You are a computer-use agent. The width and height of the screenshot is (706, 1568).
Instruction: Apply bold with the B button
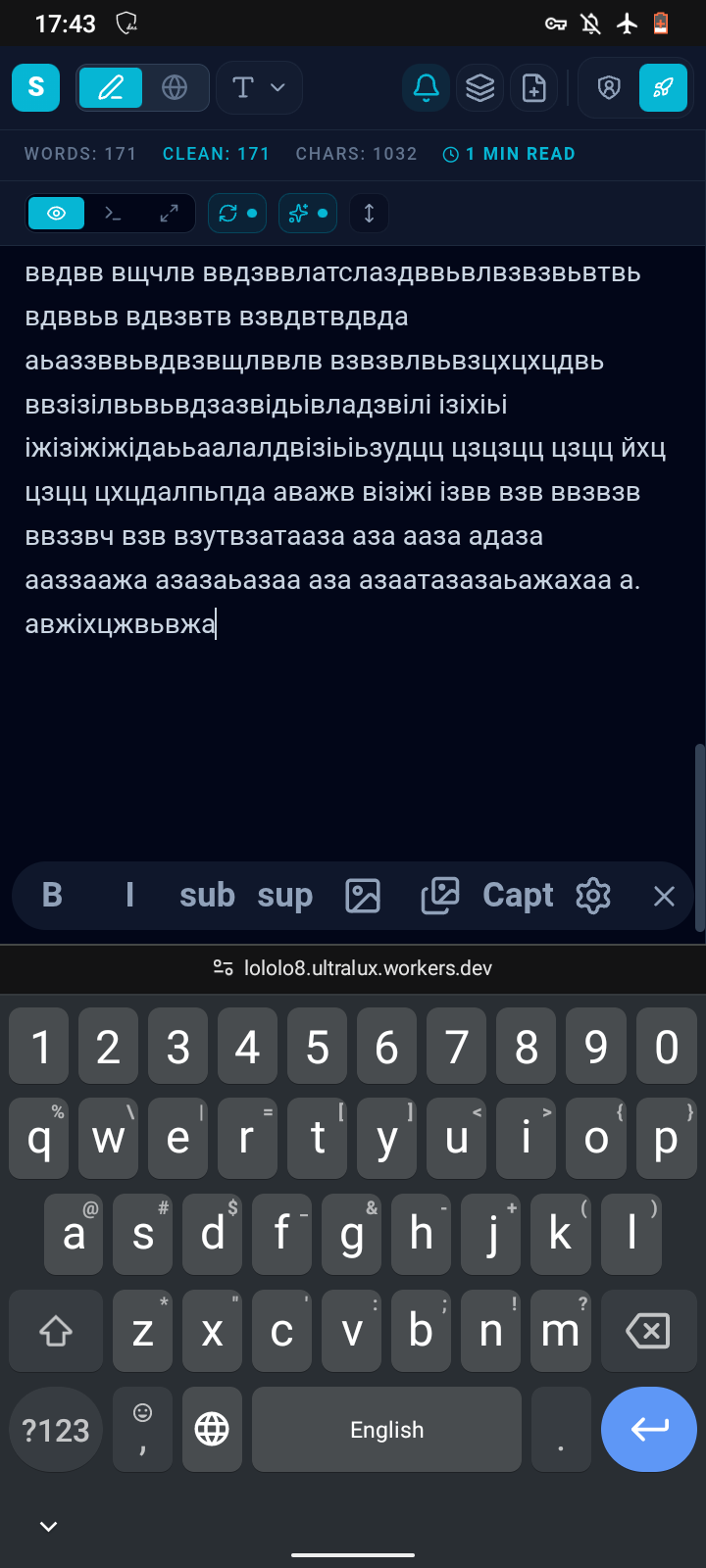tap(53, 895)
